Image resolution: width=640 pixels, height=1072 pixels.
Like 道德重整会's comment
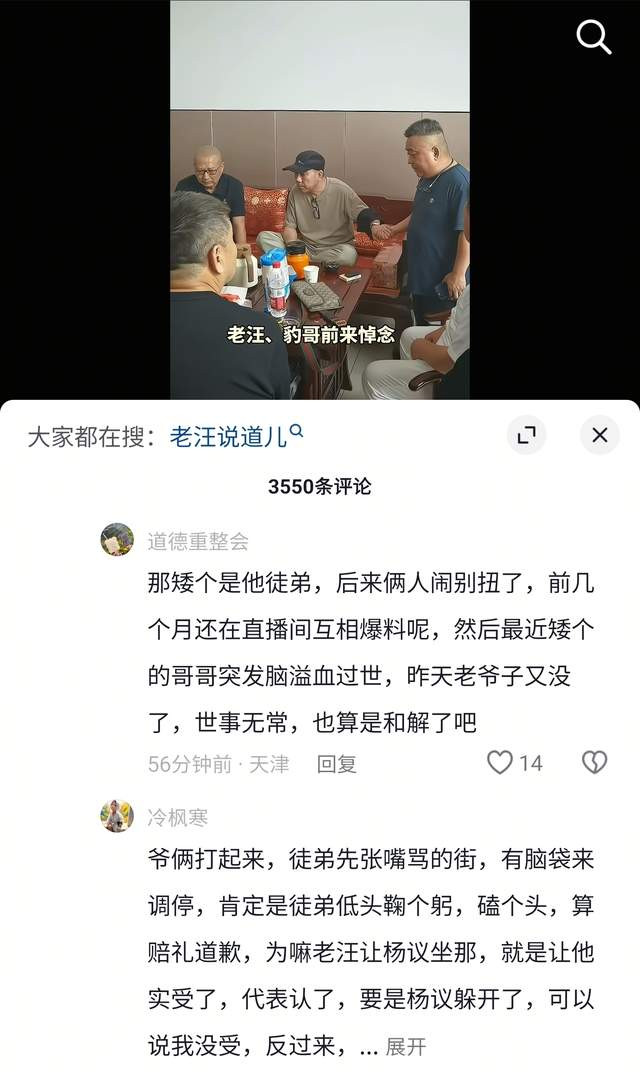[x=500, y=762]
